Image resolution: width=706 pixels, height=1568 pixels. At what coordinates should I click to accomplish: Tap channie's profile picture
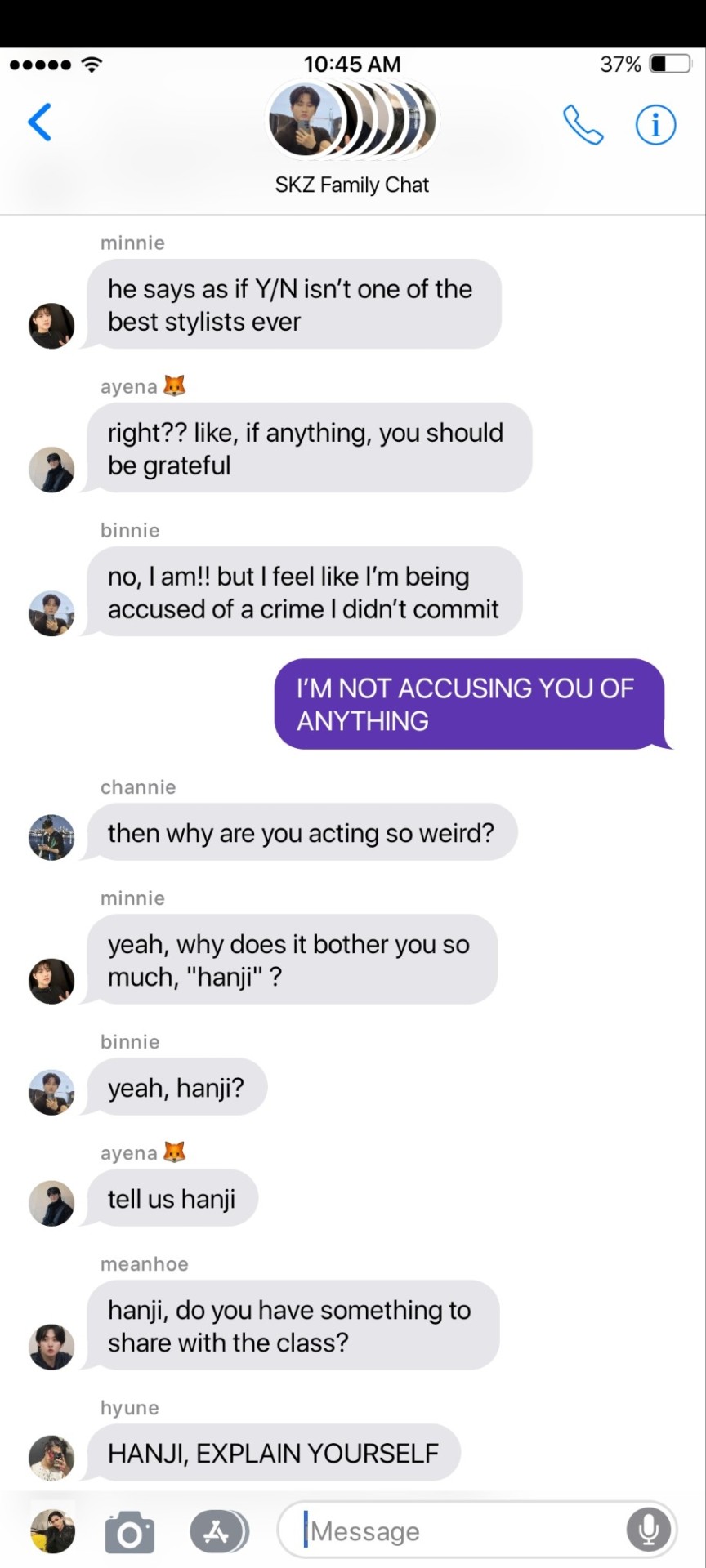51,837
